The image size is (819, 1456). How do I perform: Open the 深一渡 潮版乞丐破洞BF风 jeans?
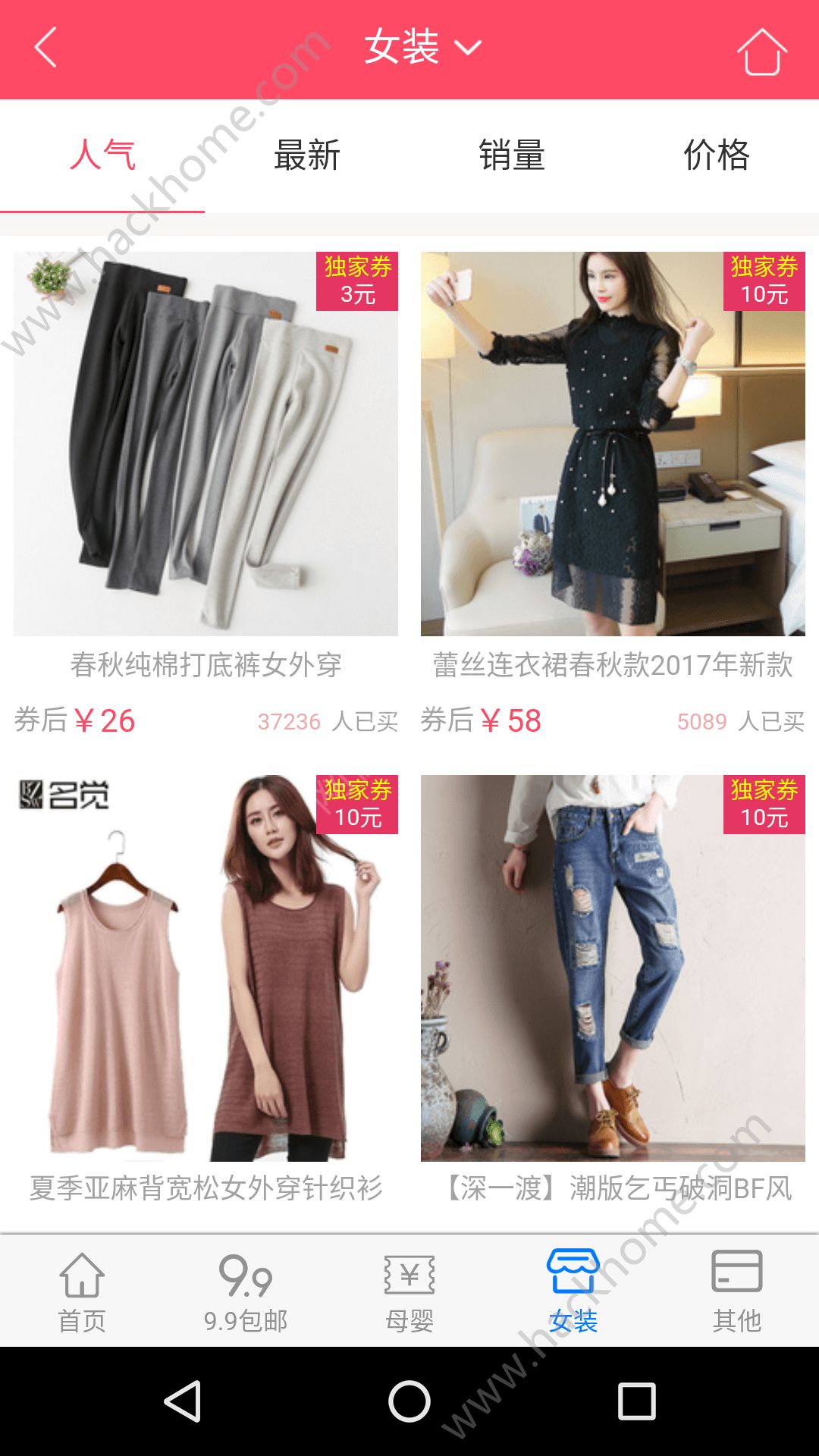coord(613,967)
